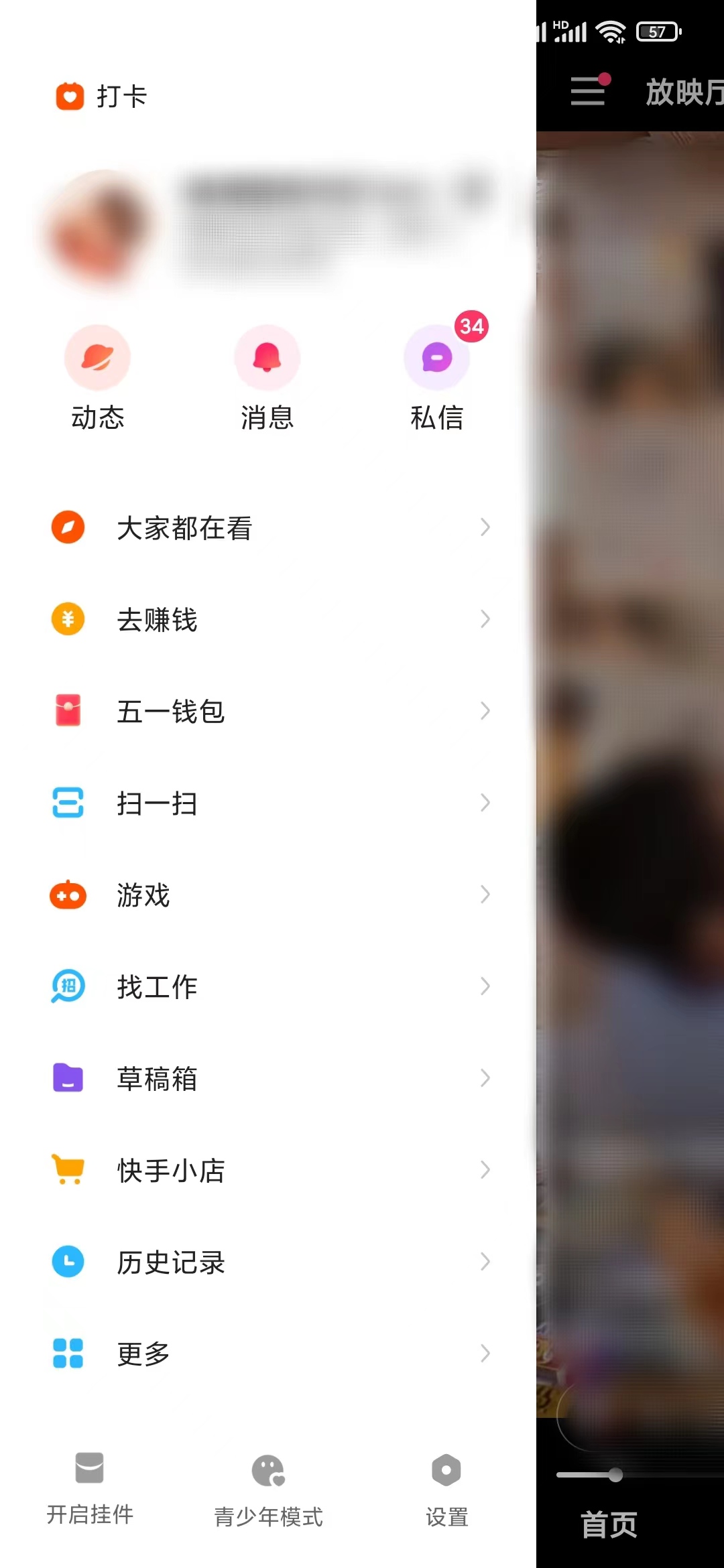This screenshot has height=1568, width=724.
Task: Open 私信 private messages with 34 unread
Action: 436,357
